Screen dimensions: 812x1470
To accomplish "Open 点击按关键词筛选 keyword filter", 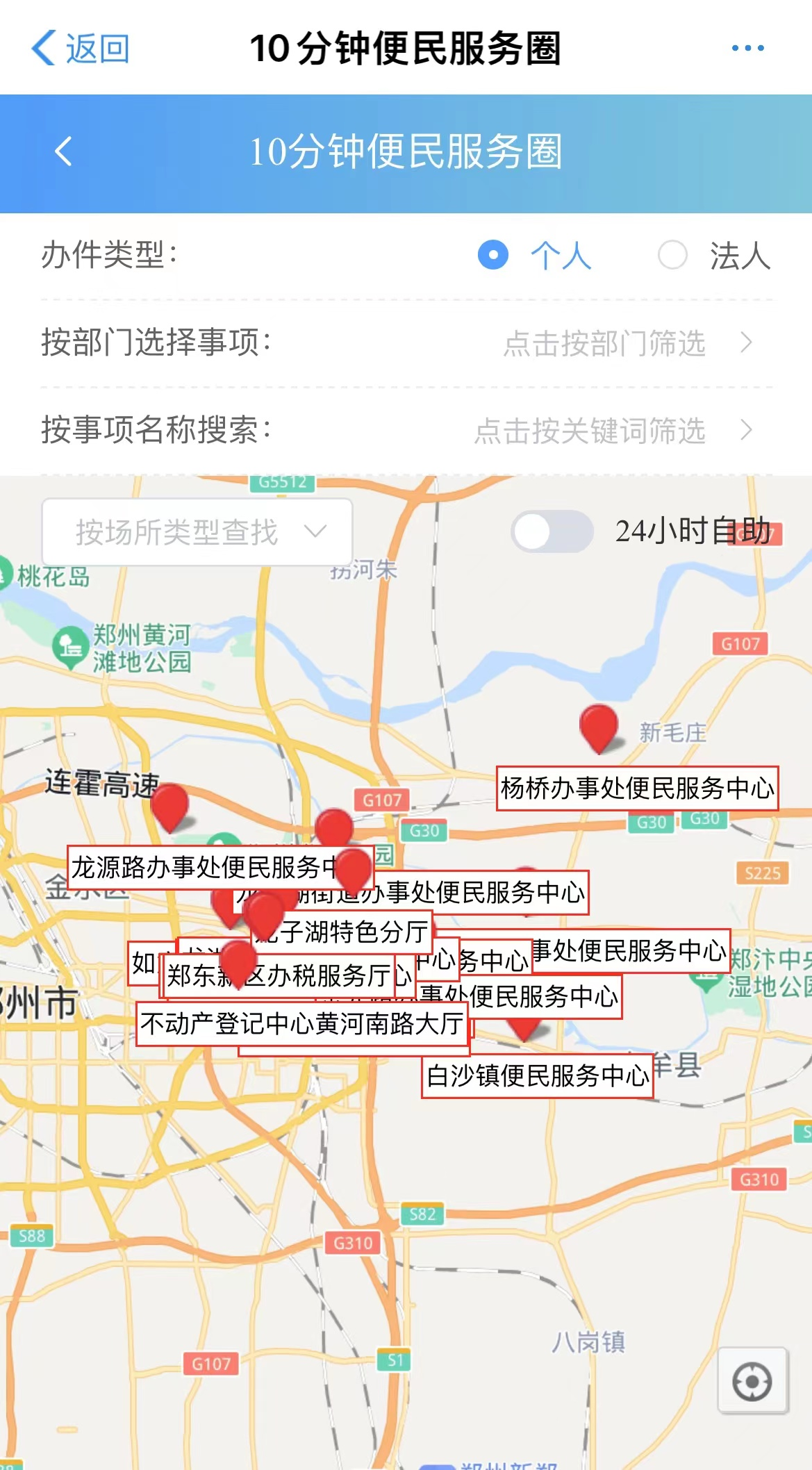I will point(611,431).
